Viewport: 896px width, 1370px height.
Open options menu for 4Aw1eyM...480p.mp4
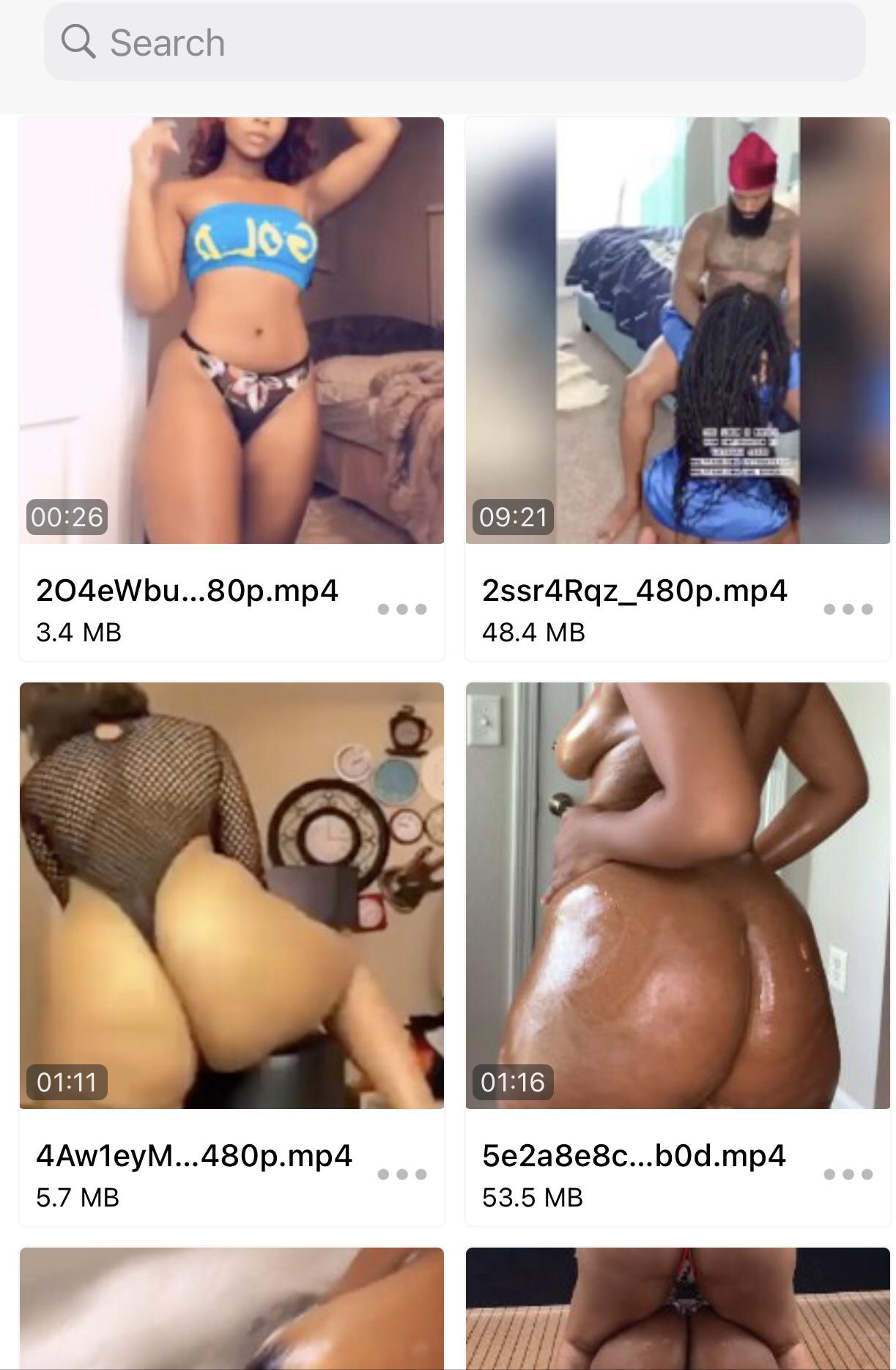(x=401, y=1174)
